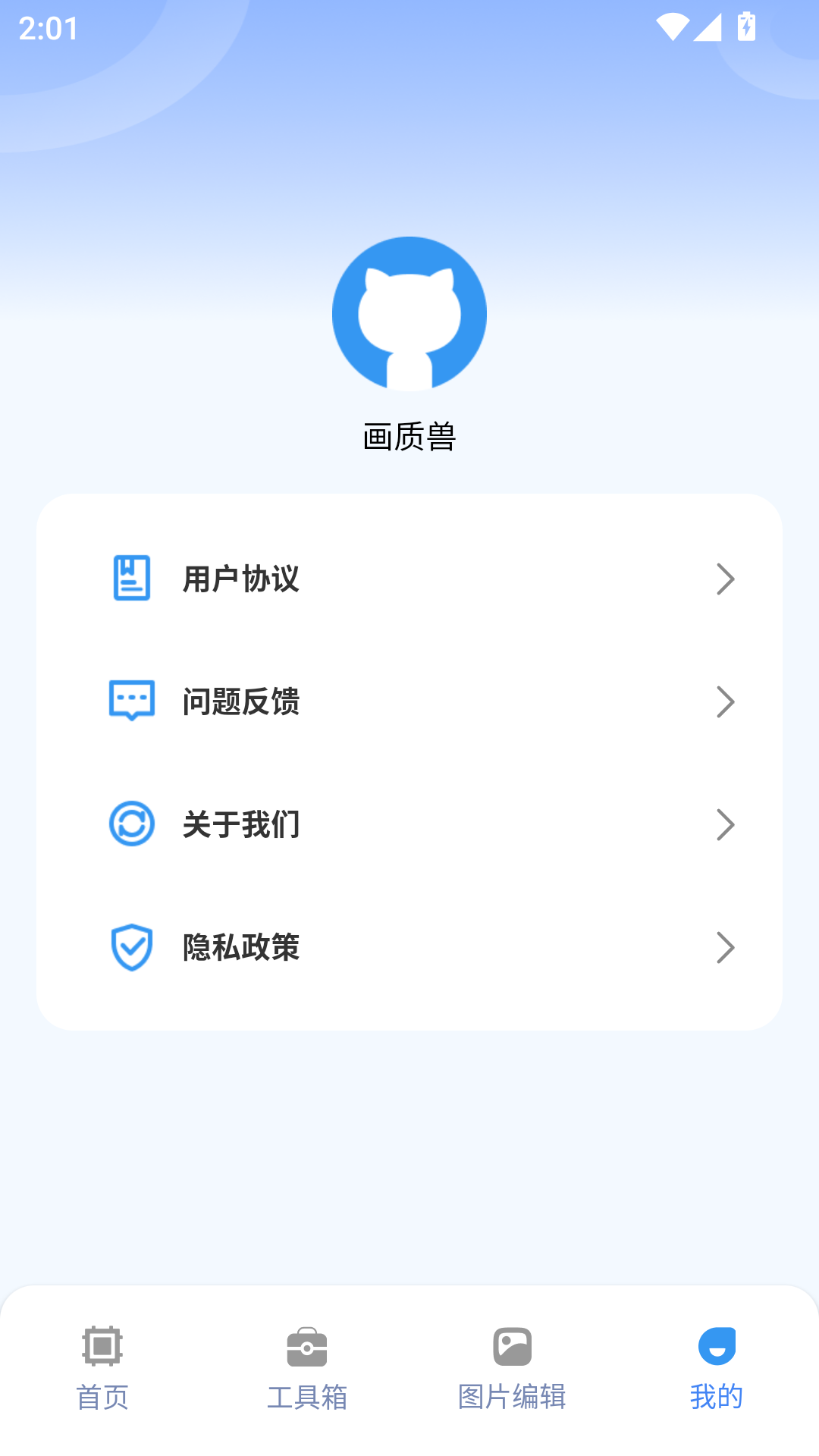The height and width of the screenshot is (1456, 819).
Task: Click the 隐私政策 shield icon
Action: click(132, 946)
